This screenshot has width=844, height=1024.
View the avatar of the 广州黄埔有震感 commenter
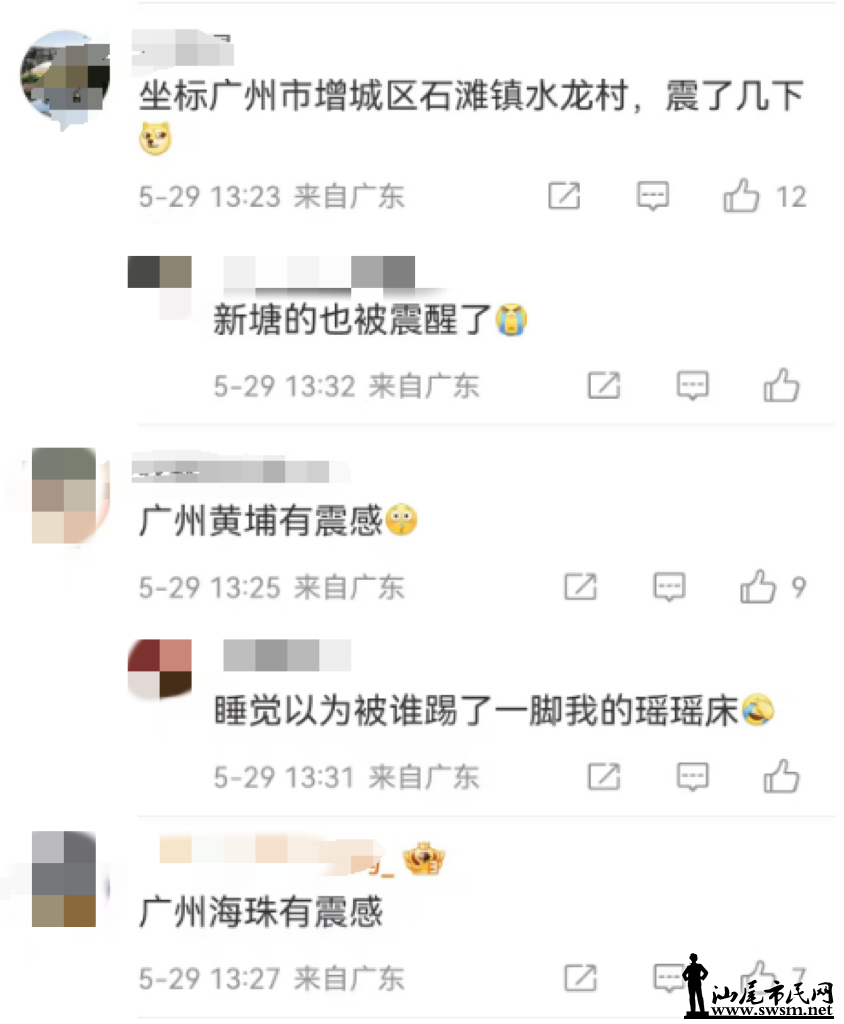(64, 496)
